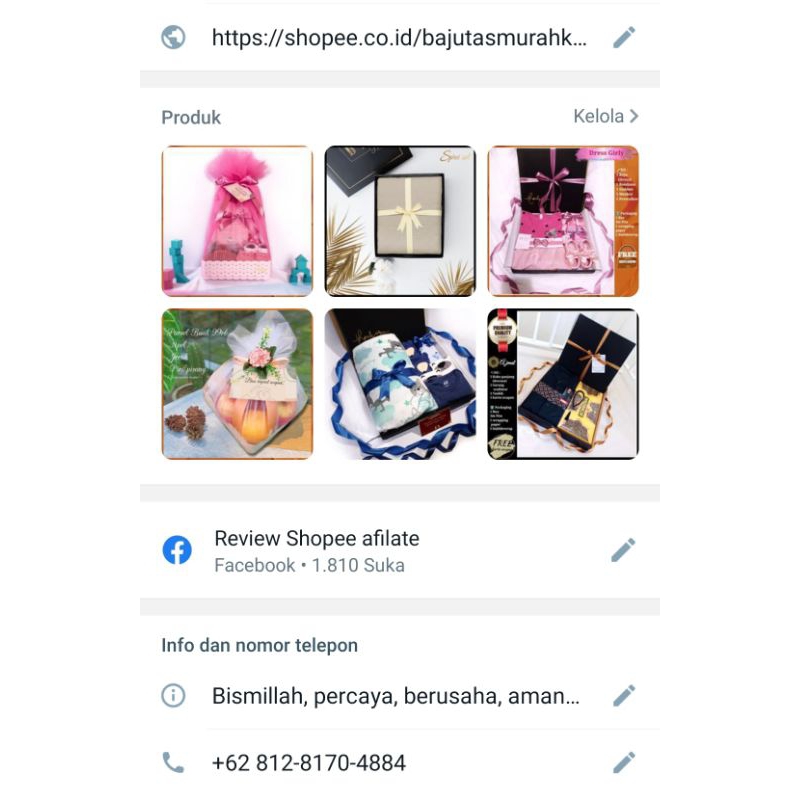
Task: Open the fruit parcel product
Action: coord(237,384)
